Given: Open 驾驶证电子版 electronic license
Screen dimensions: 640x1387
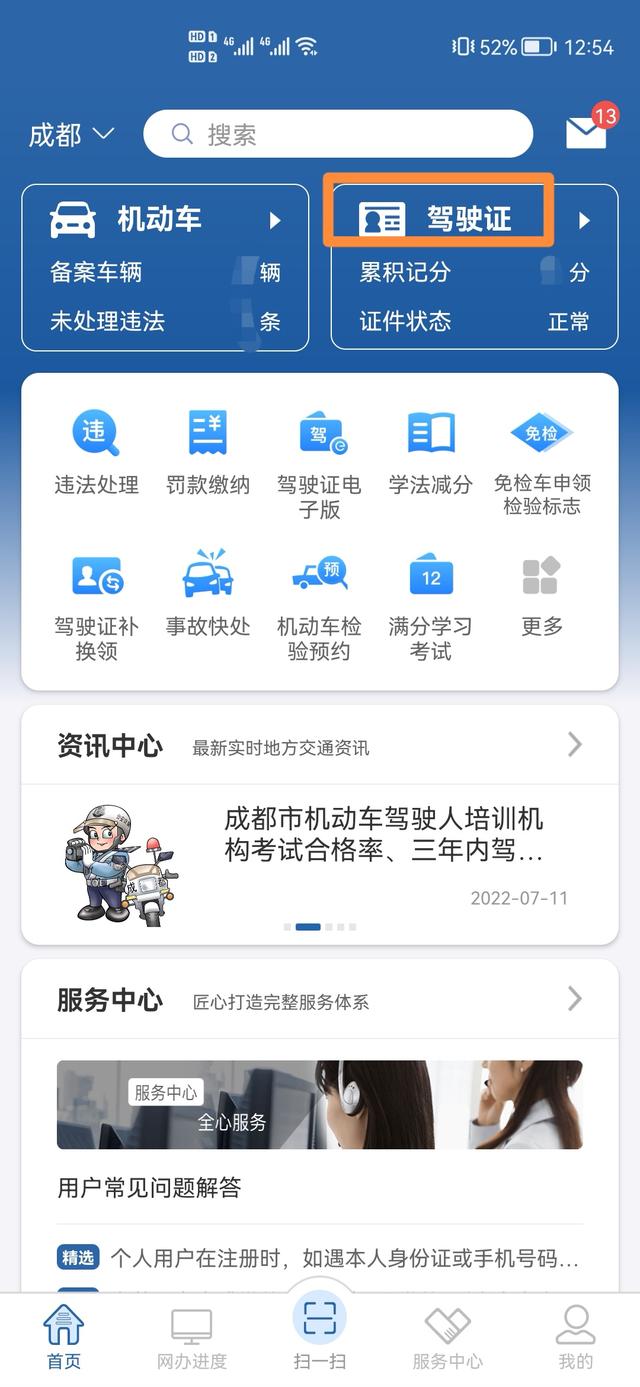Looking at the screenshot, I should (x=319, y=464).
